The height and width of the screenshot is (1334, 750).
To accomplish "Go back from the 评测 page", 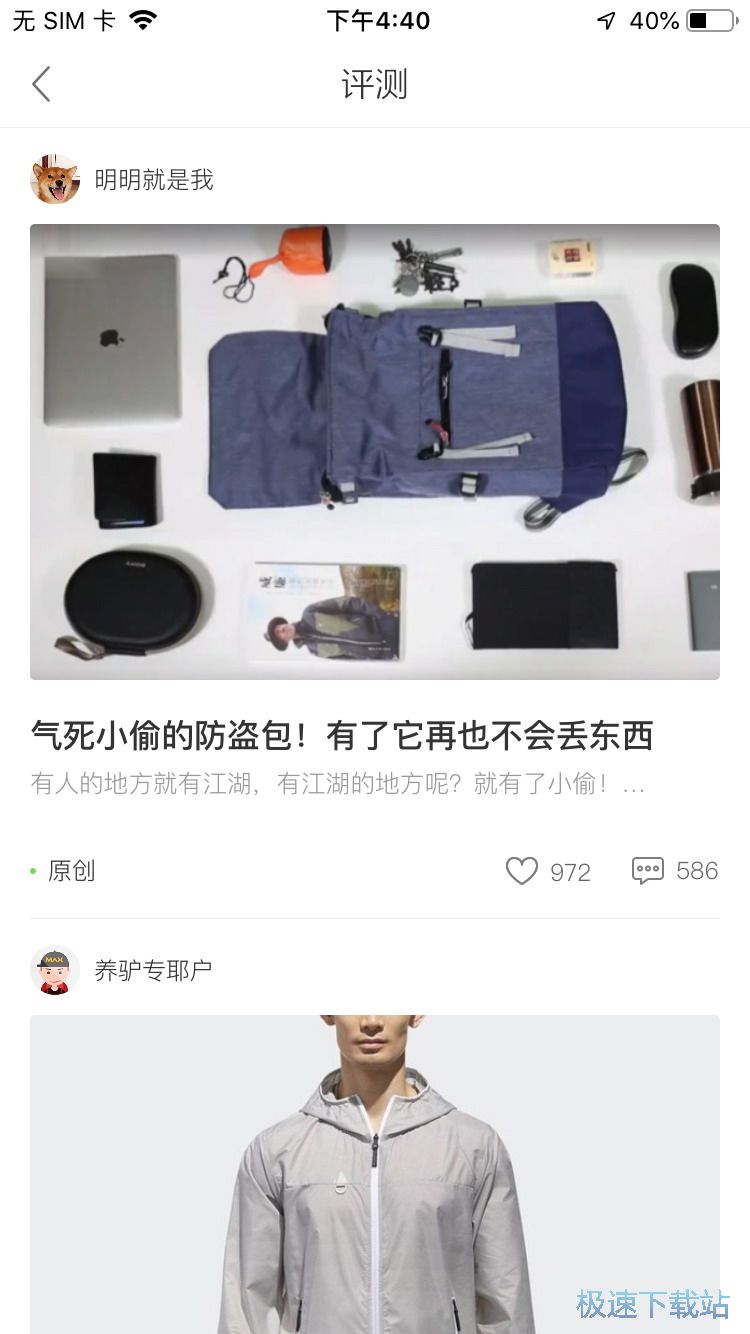I will [x=41, y=85].
